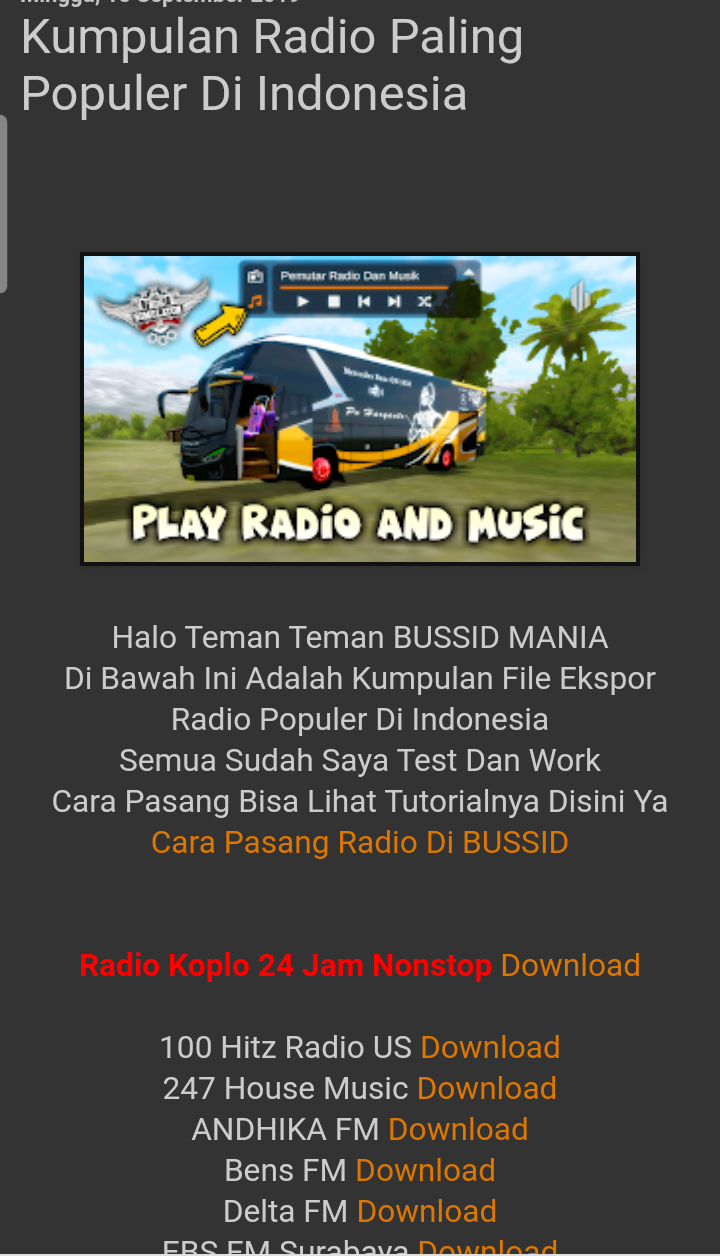Download the ANDHIKA FM file
The width and height of the screenshot is (720, 1256).
[458, 1129]
